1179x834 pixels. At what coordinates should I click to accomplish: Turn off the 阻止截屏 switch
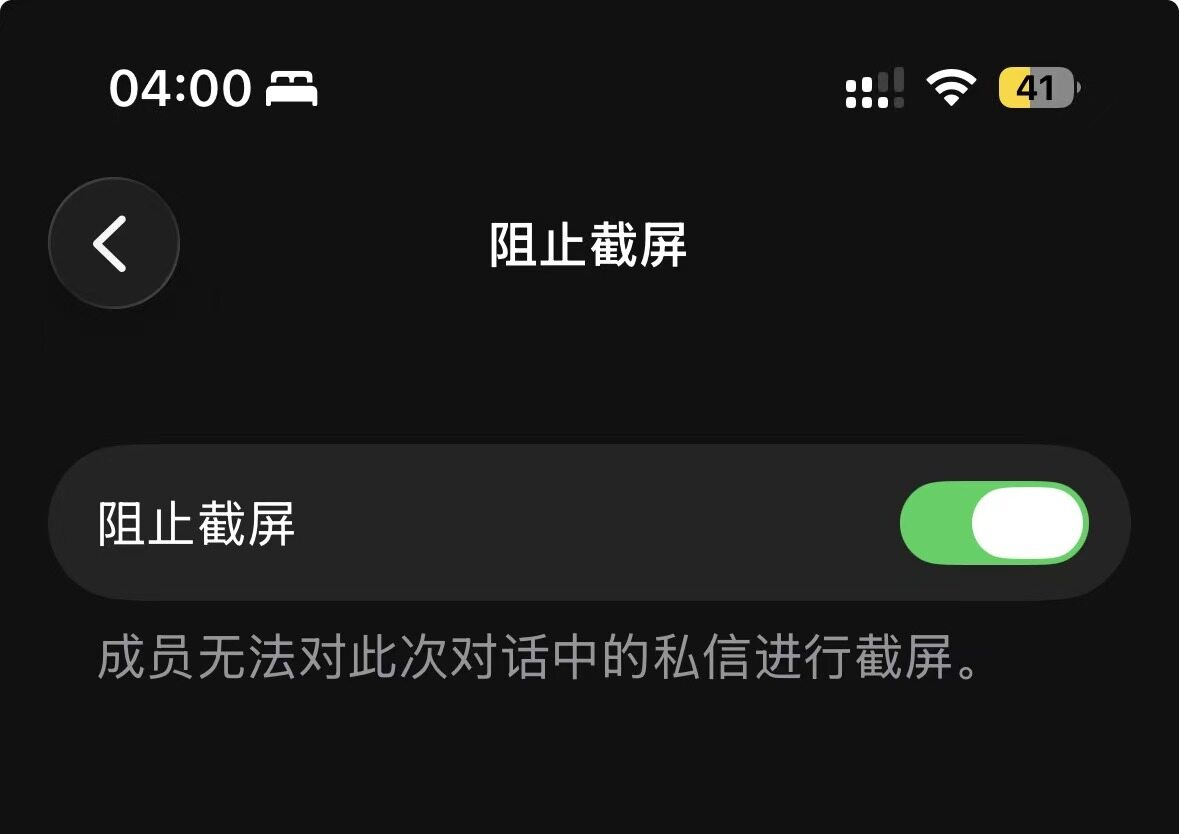[994, 524]
